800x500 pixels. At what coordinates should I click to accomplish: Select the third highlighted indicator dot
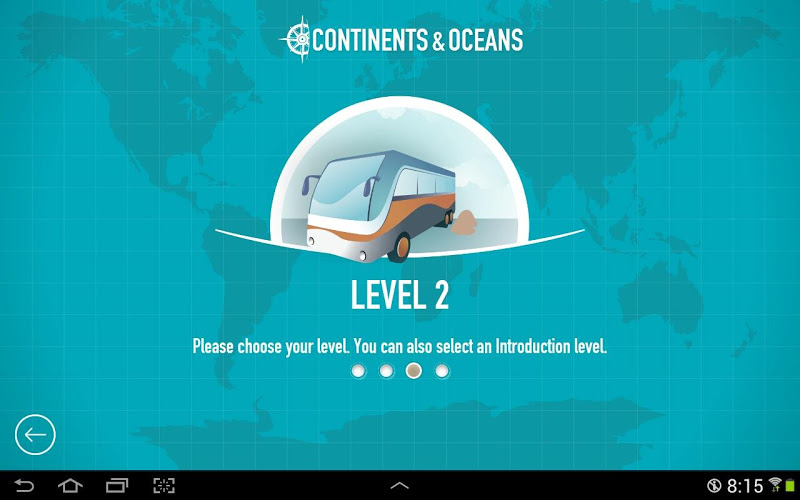(x=414, y=371)
